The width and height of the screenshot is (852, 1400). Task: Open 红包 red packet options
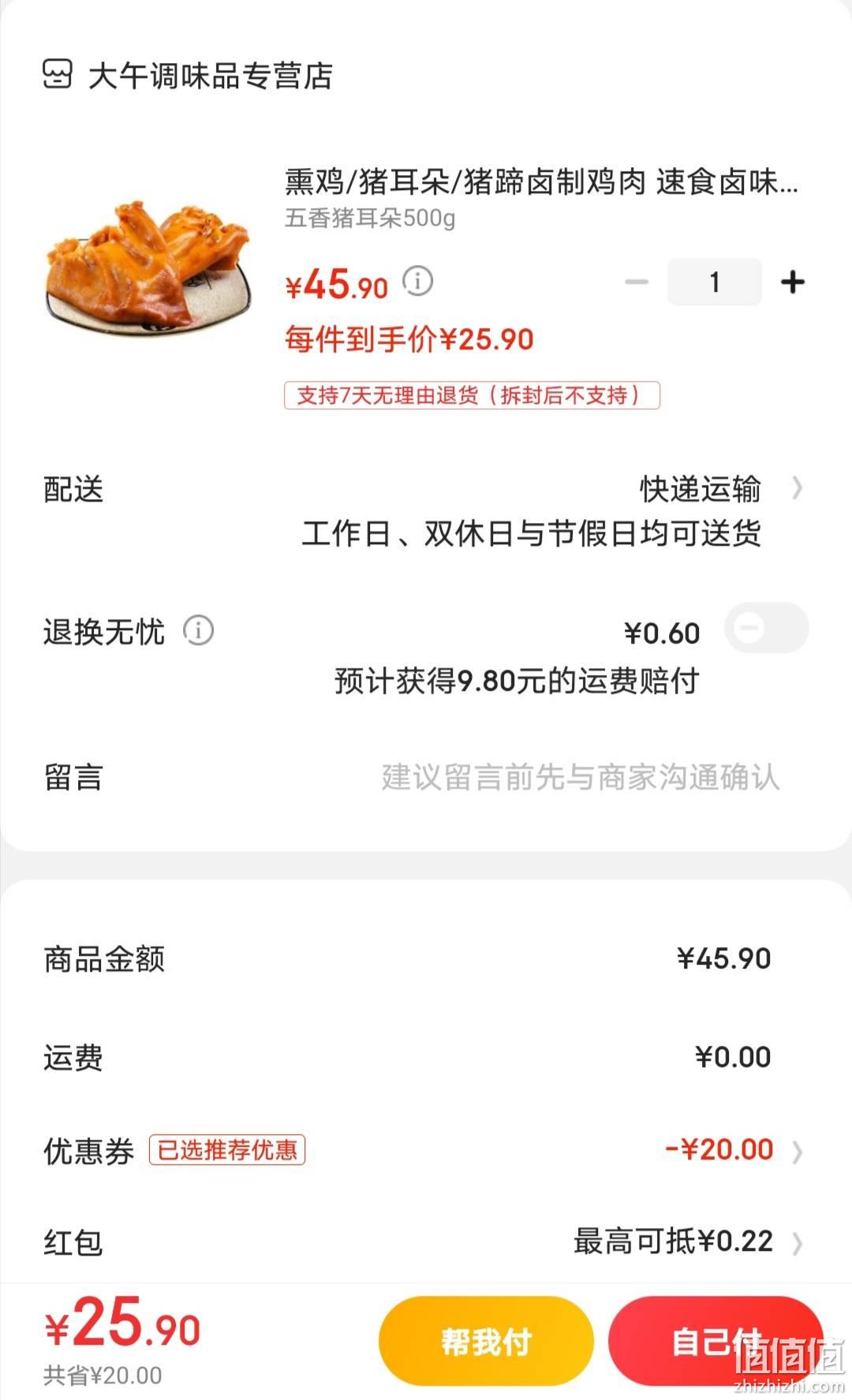[426, 1242]
